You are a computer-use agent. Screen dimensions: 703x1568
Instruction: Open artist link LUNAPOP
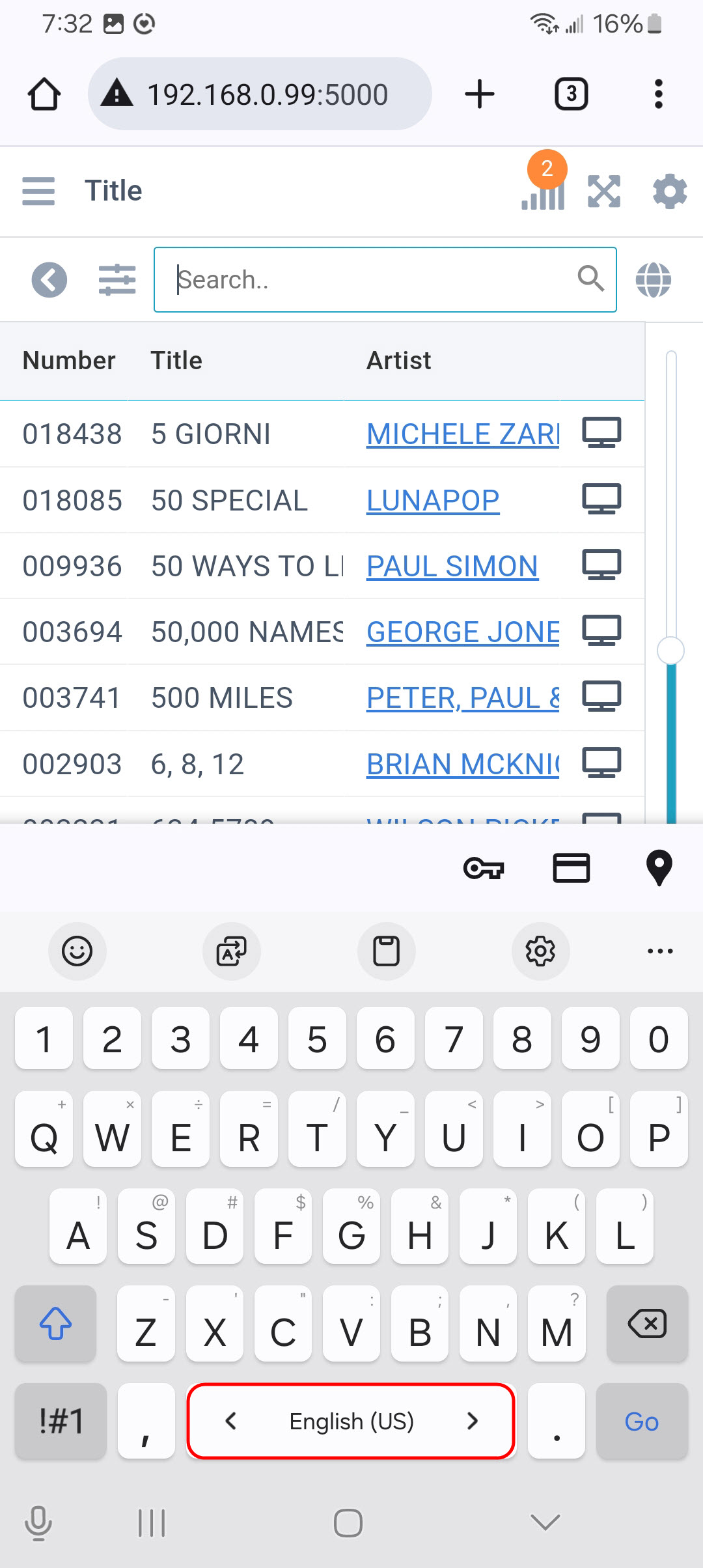click(x=433, y=501)
